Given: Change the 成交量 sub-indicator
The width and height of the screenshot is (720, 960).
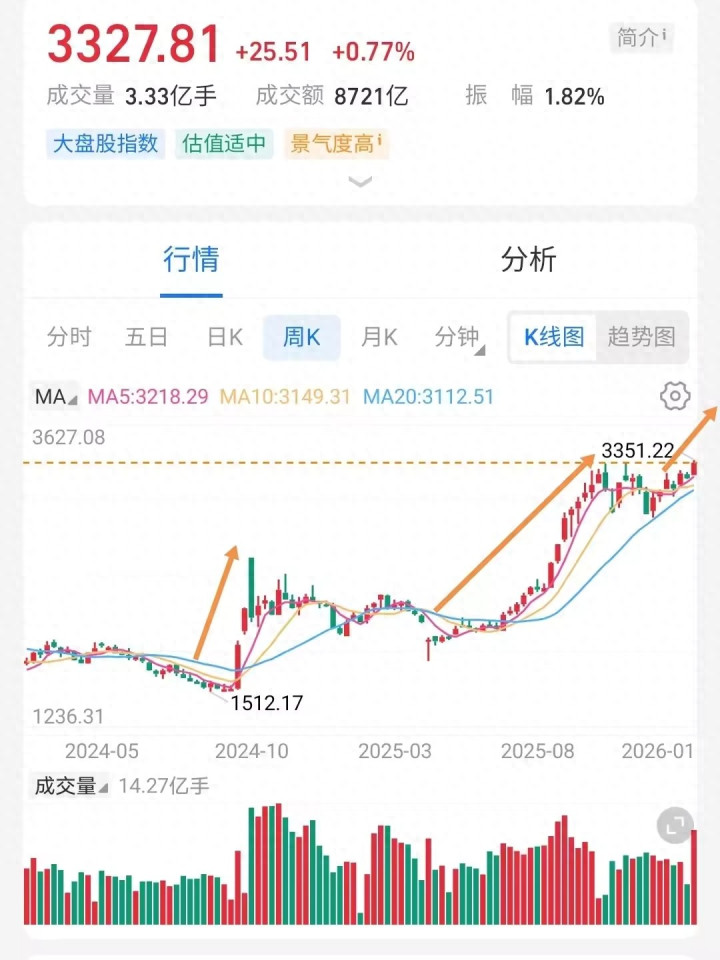Looking at the screenshot, I should [71, 786].
